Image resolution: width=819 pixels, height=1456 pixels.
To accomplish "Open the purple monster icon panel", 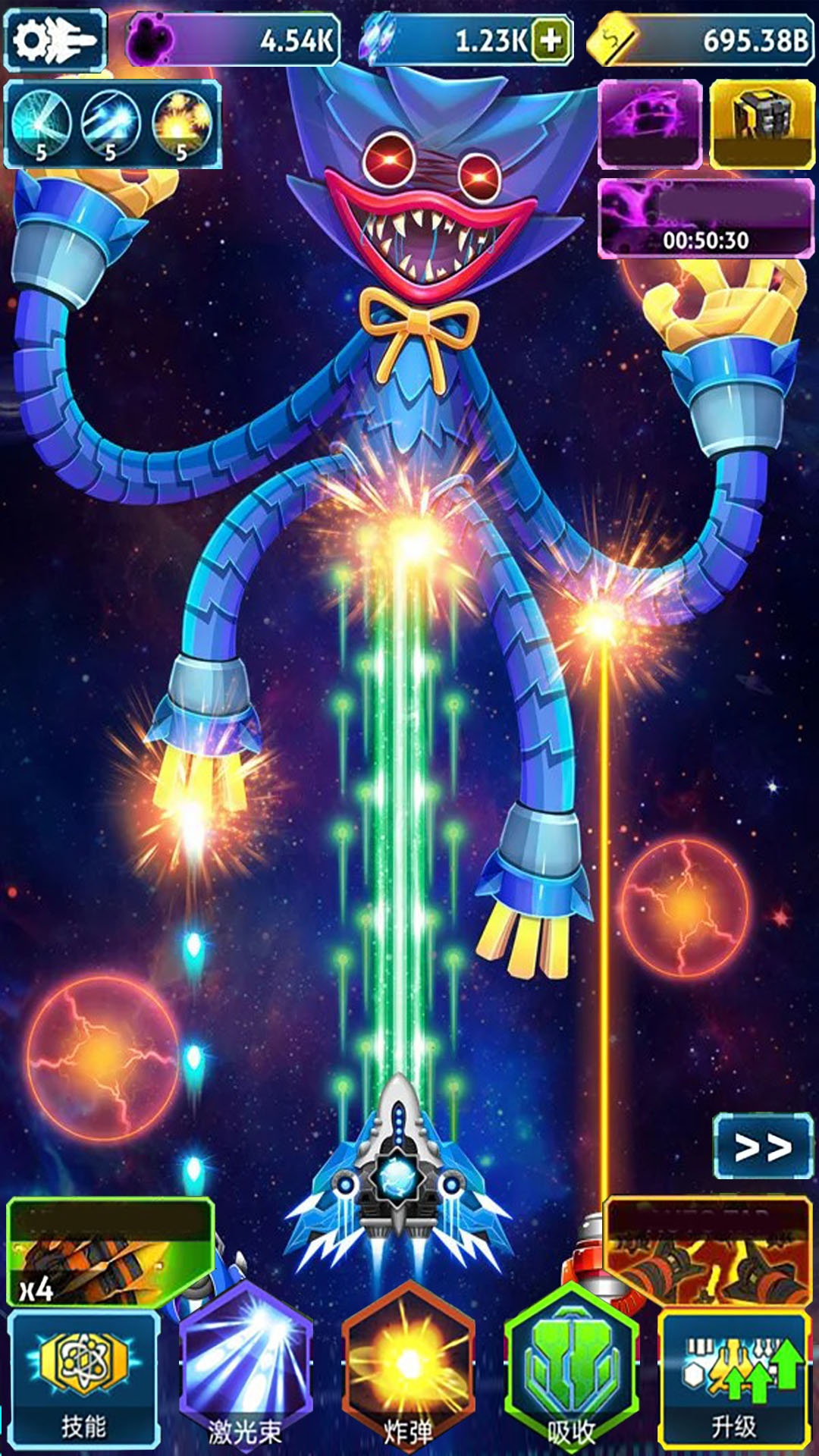I will (651, 124).
